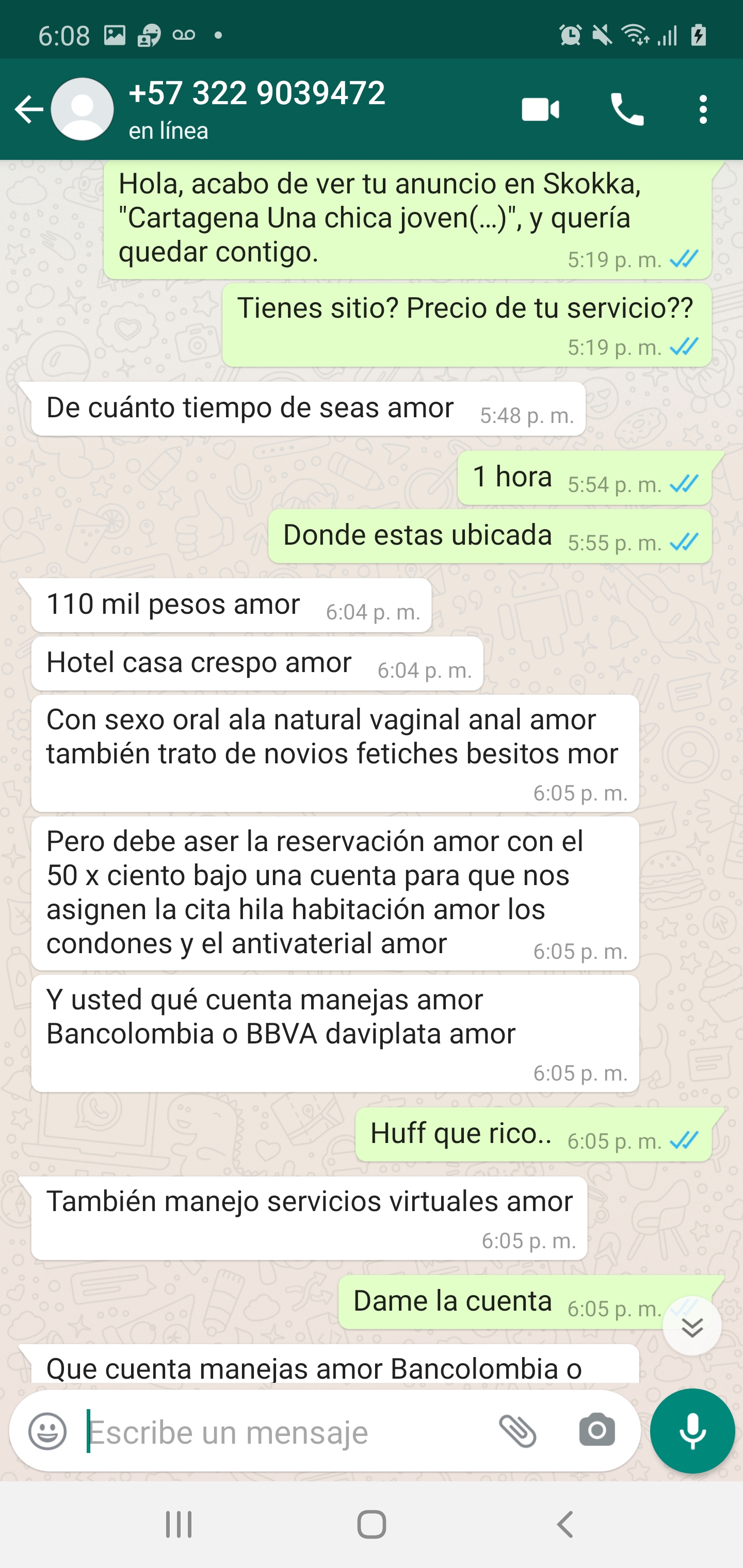
Task: Open contact info for +57 322 9039472
Action: click(x=257, y=108)
